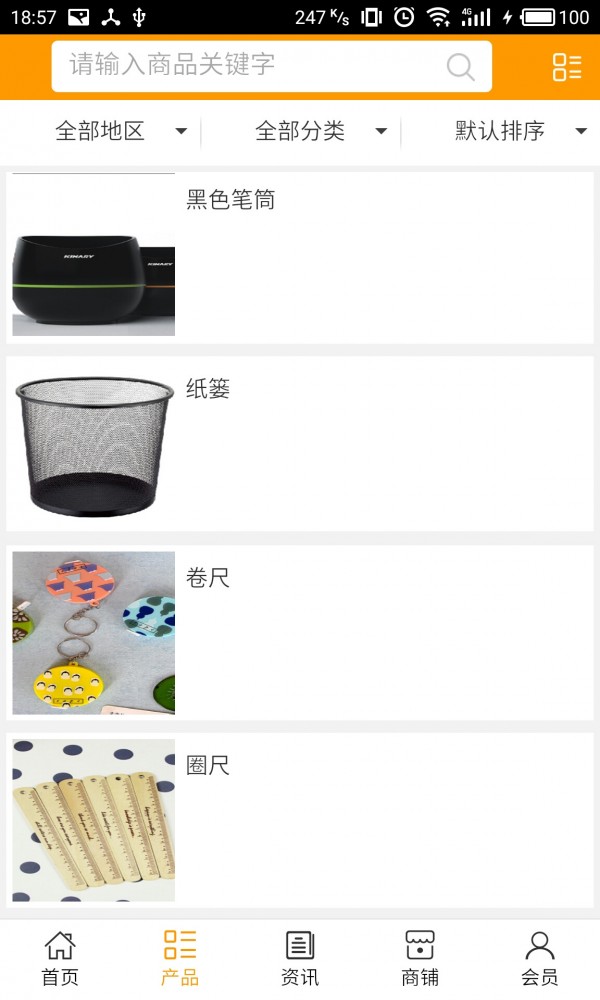Tap the magnifier search icon

pos(460,67)
